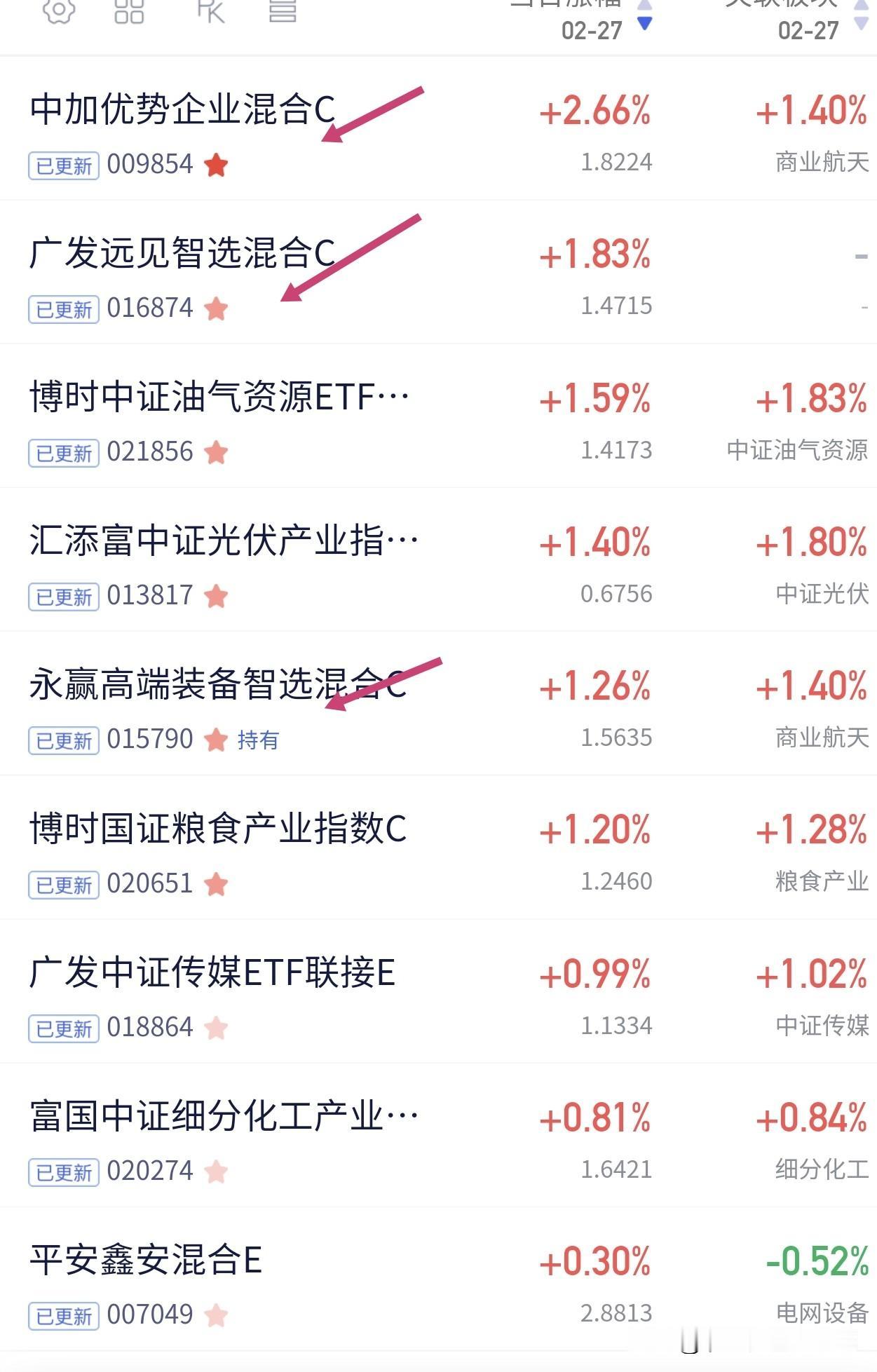This screenshot has height=1372, width=877.
Task: Toggle the red favorite star for fund 009854
Action: [215, 164]
